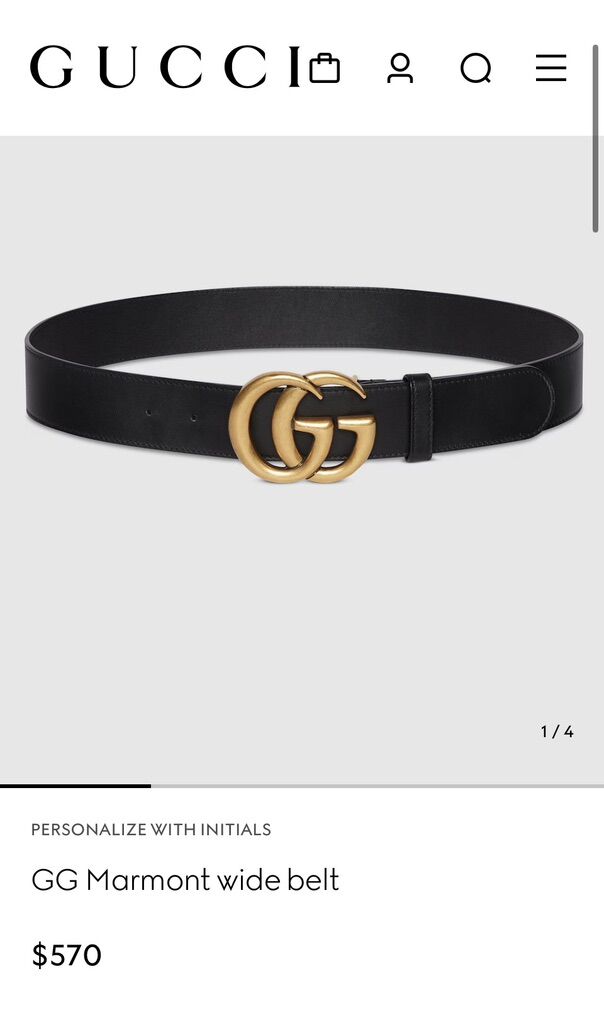Open the shopping bag
Viewport: 604px width, 1020px height.
point(324,68)
